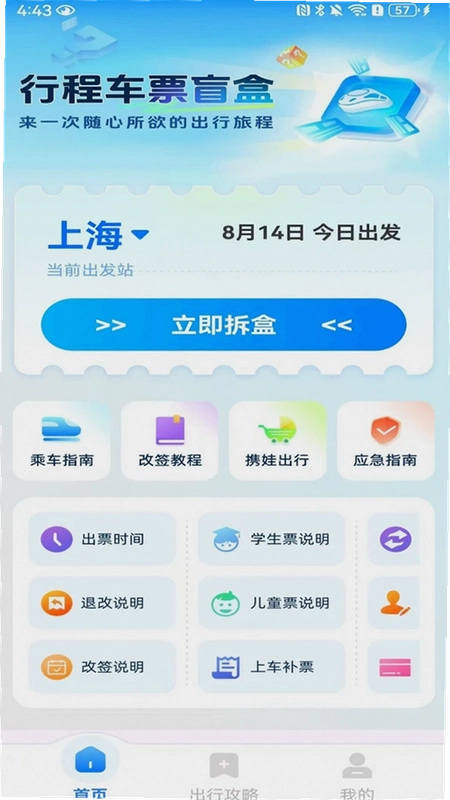Image resolution: width=450 pixels, height=800 pixels.
Task: Open 儿童票说明
Action: tap(271, 603)
